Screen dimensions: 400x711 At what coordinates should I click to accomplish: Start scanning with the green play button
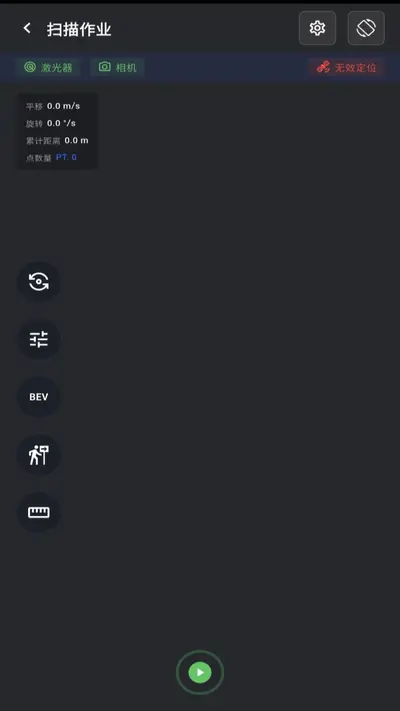[x=200, y=672]
